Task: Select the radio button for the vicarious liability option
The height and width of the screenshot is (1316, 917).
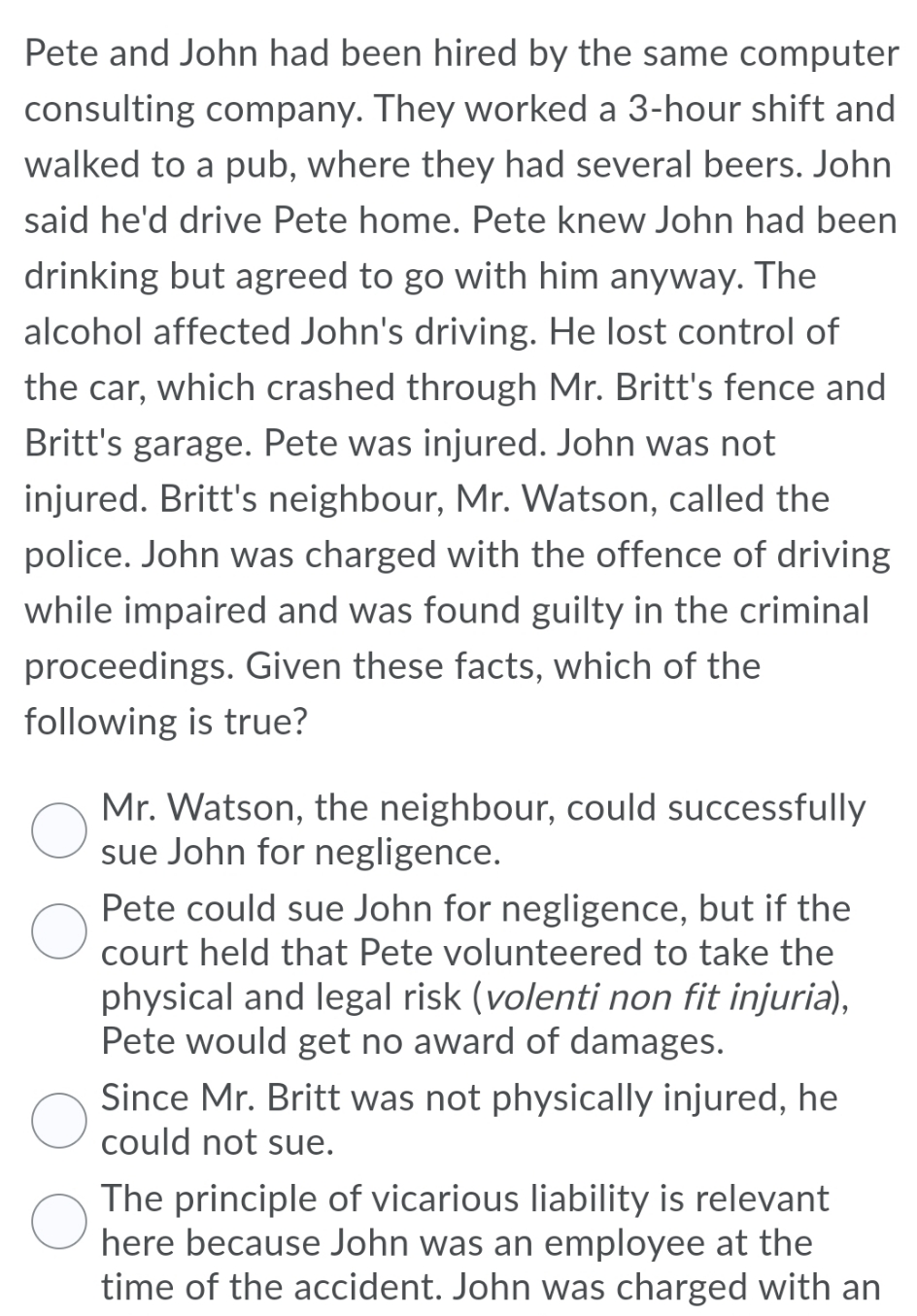Action: [x=60, y=1220]
